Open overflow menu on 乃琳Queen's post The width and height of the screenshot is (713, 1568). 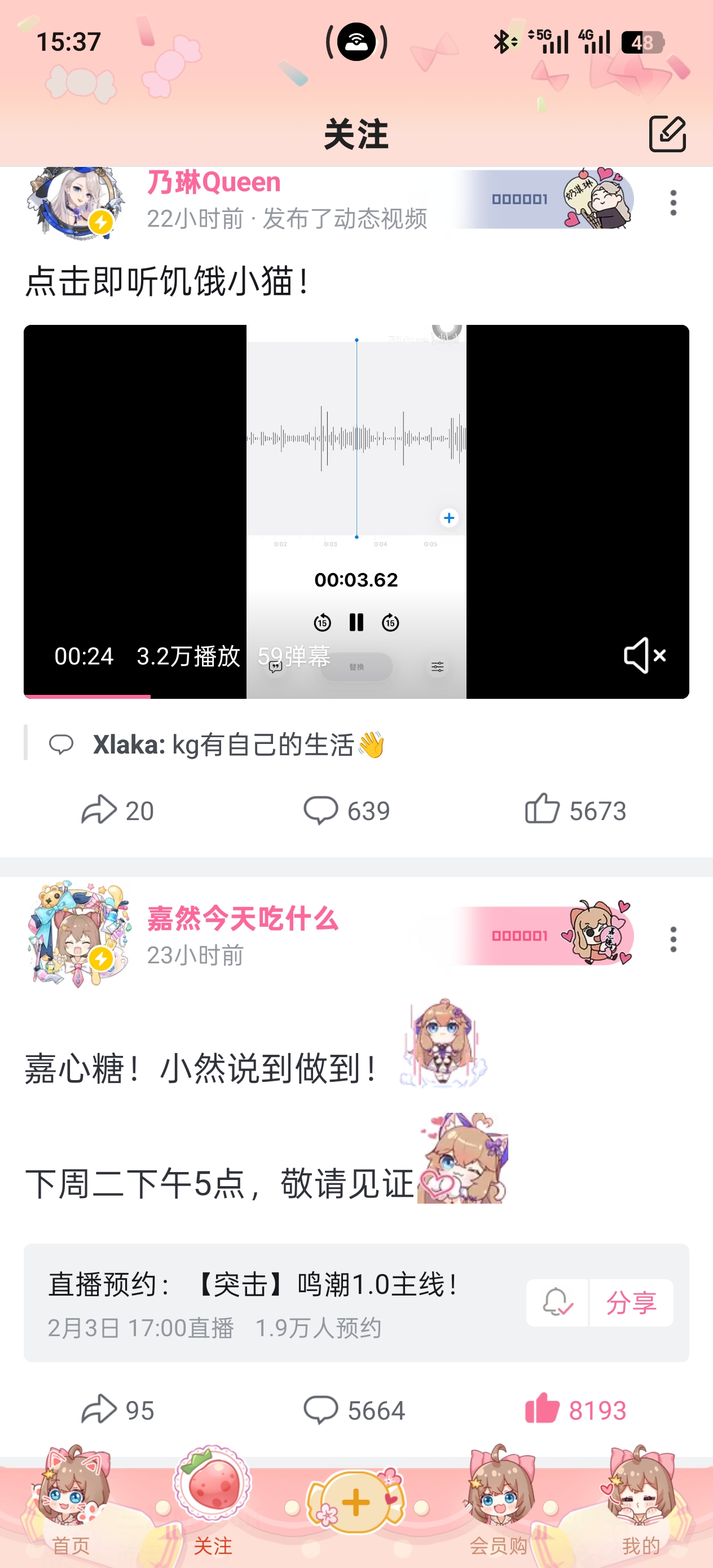[x=673, y=202]
